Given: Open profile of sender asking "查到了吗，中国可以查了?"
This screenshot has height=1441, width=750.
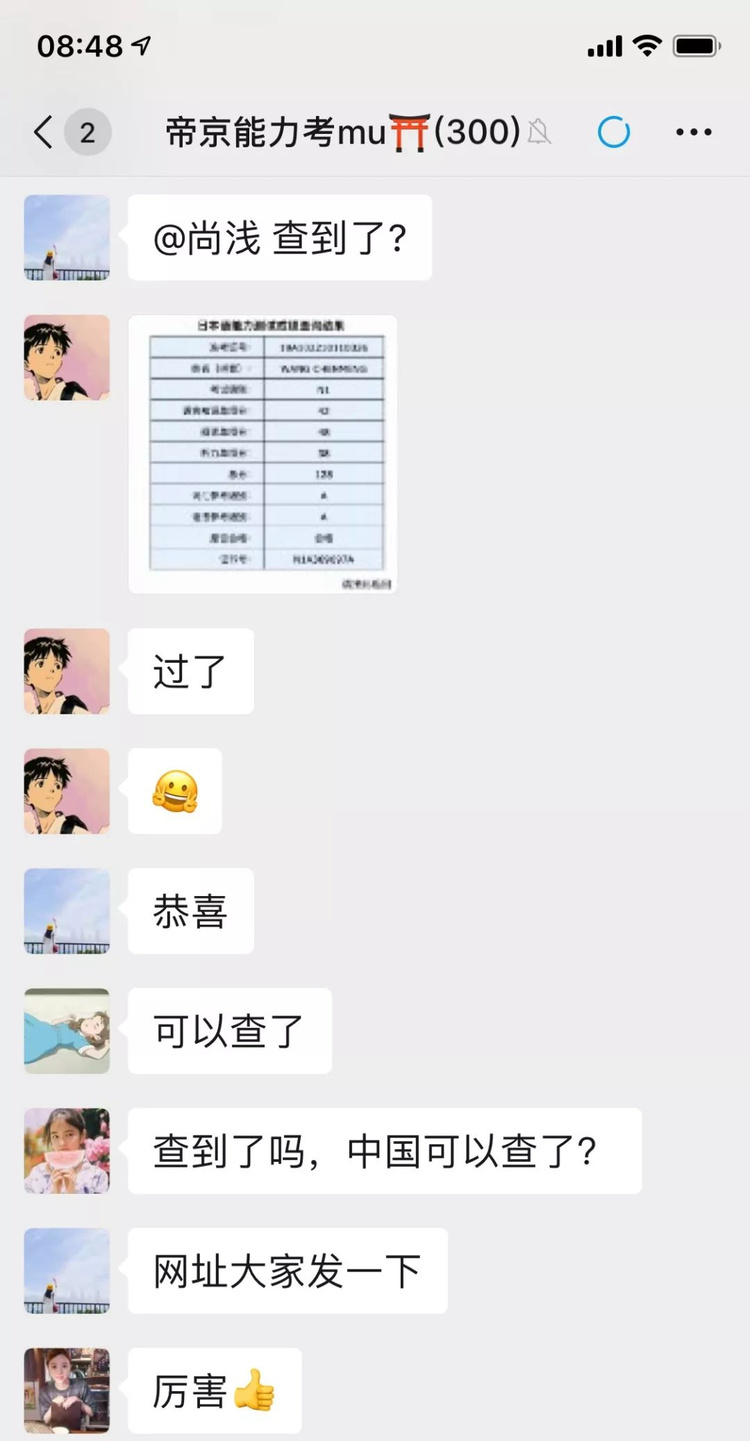Looking at the screenshot, I should tap(67, 1151).
